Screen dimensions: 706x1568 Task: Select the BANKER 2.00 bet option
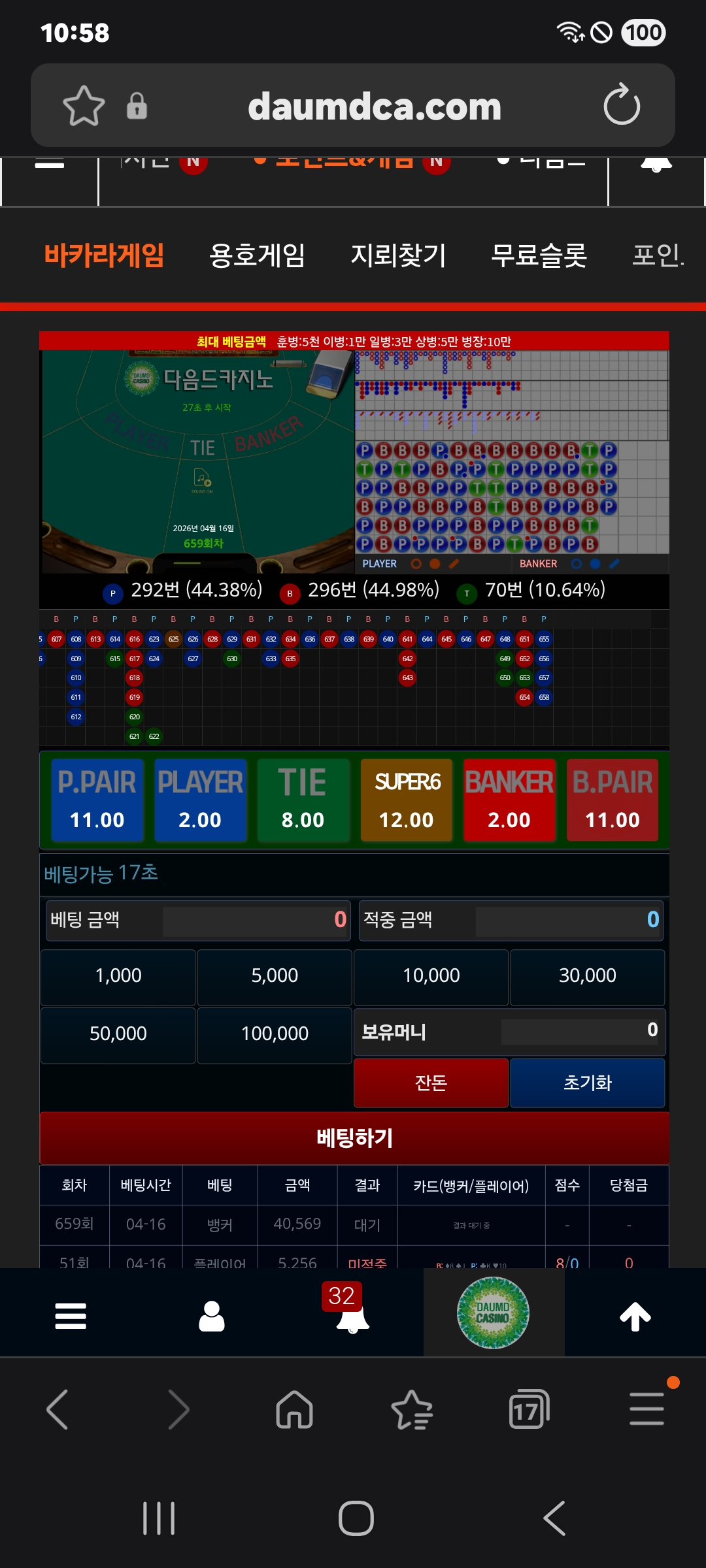(x=509, y=800)
